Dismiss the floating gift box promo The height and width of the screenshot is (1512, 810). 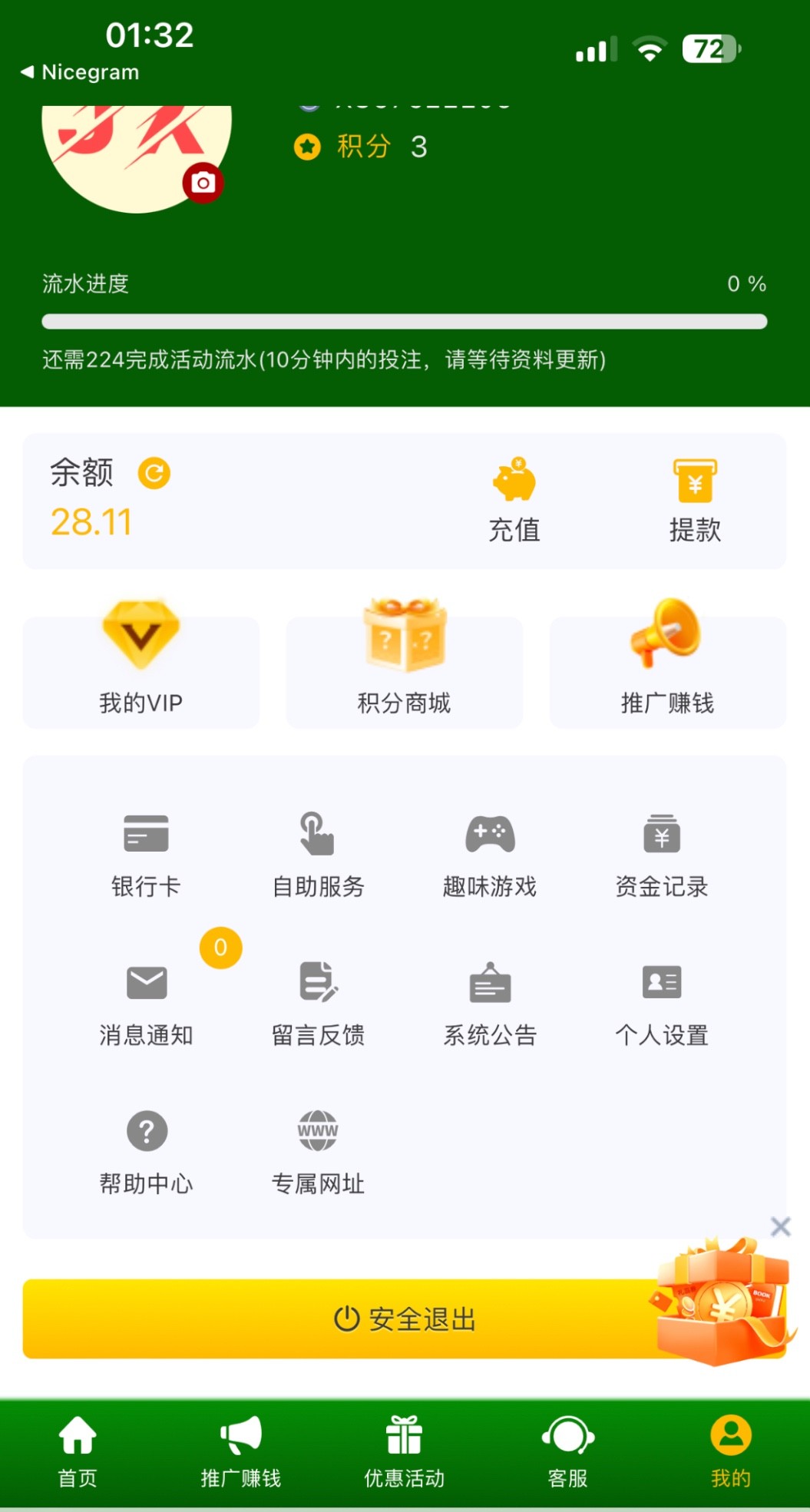[x=780, y=1226]
